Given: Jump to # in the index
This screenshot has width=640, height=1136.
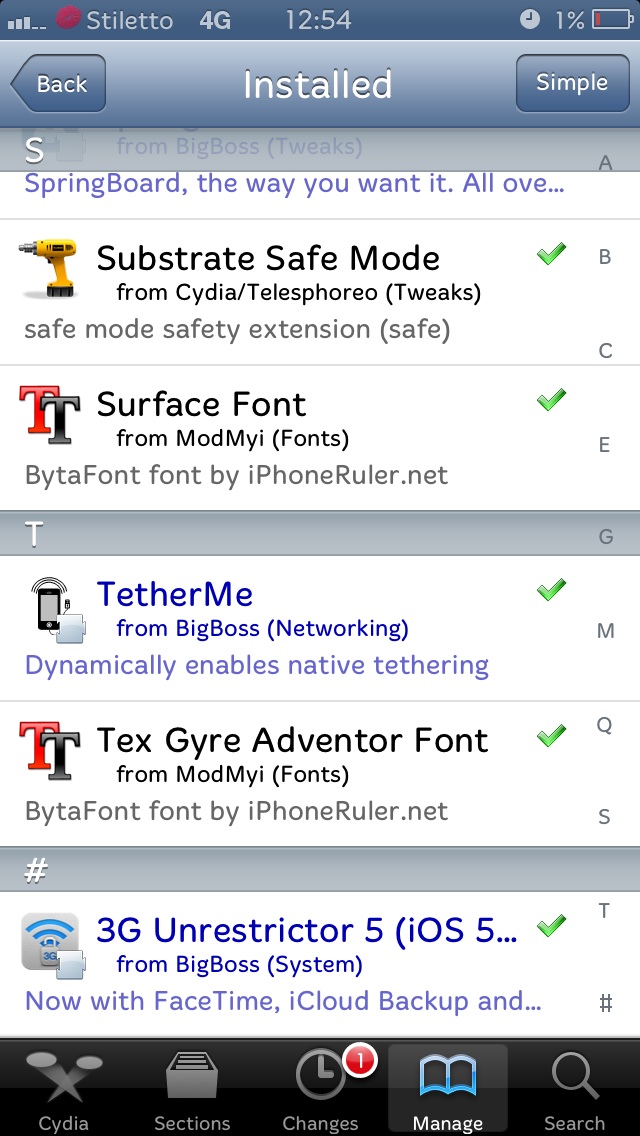Looking at the screenshot, I should (x=605, y=1003).
